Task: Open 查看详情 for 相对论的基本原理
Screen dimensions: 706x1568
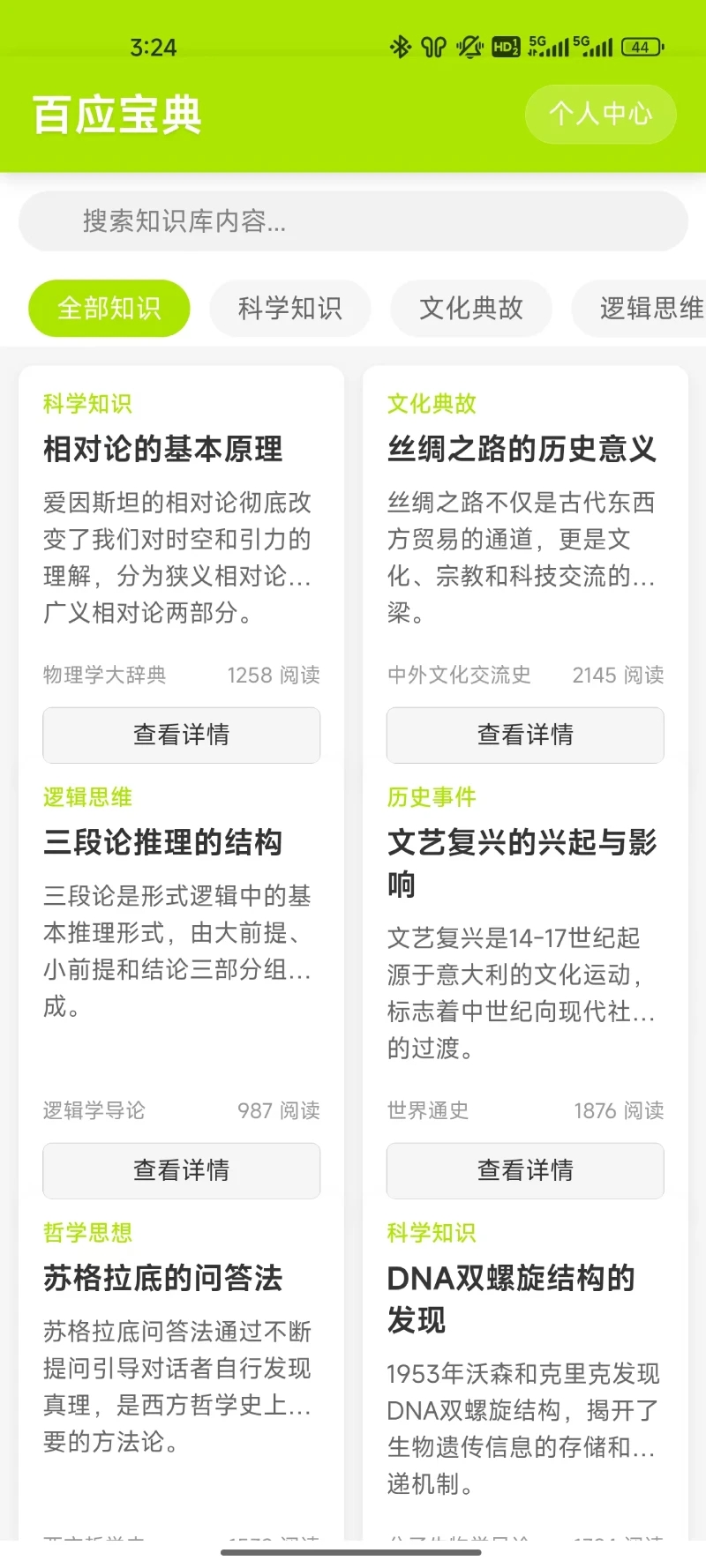Action: pos(181,735)
